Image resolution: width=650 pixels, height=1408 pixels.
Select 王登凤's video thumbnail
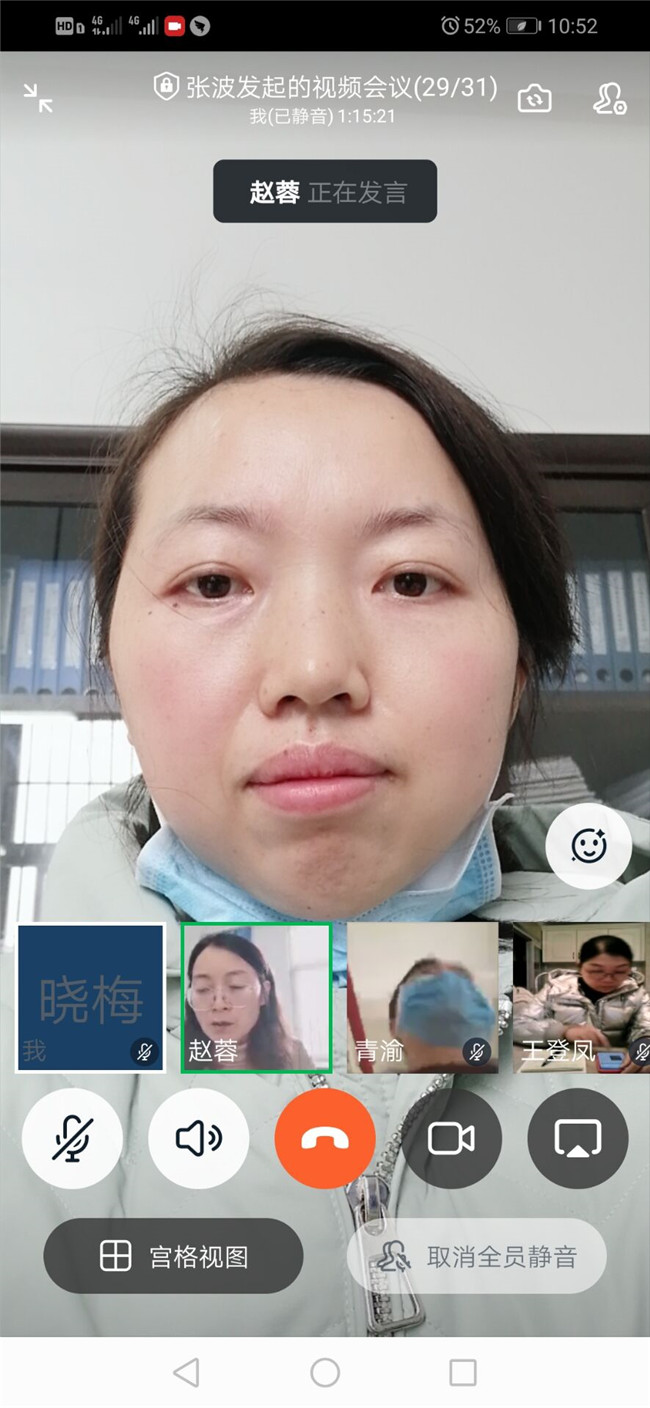[x=582, y=997]
